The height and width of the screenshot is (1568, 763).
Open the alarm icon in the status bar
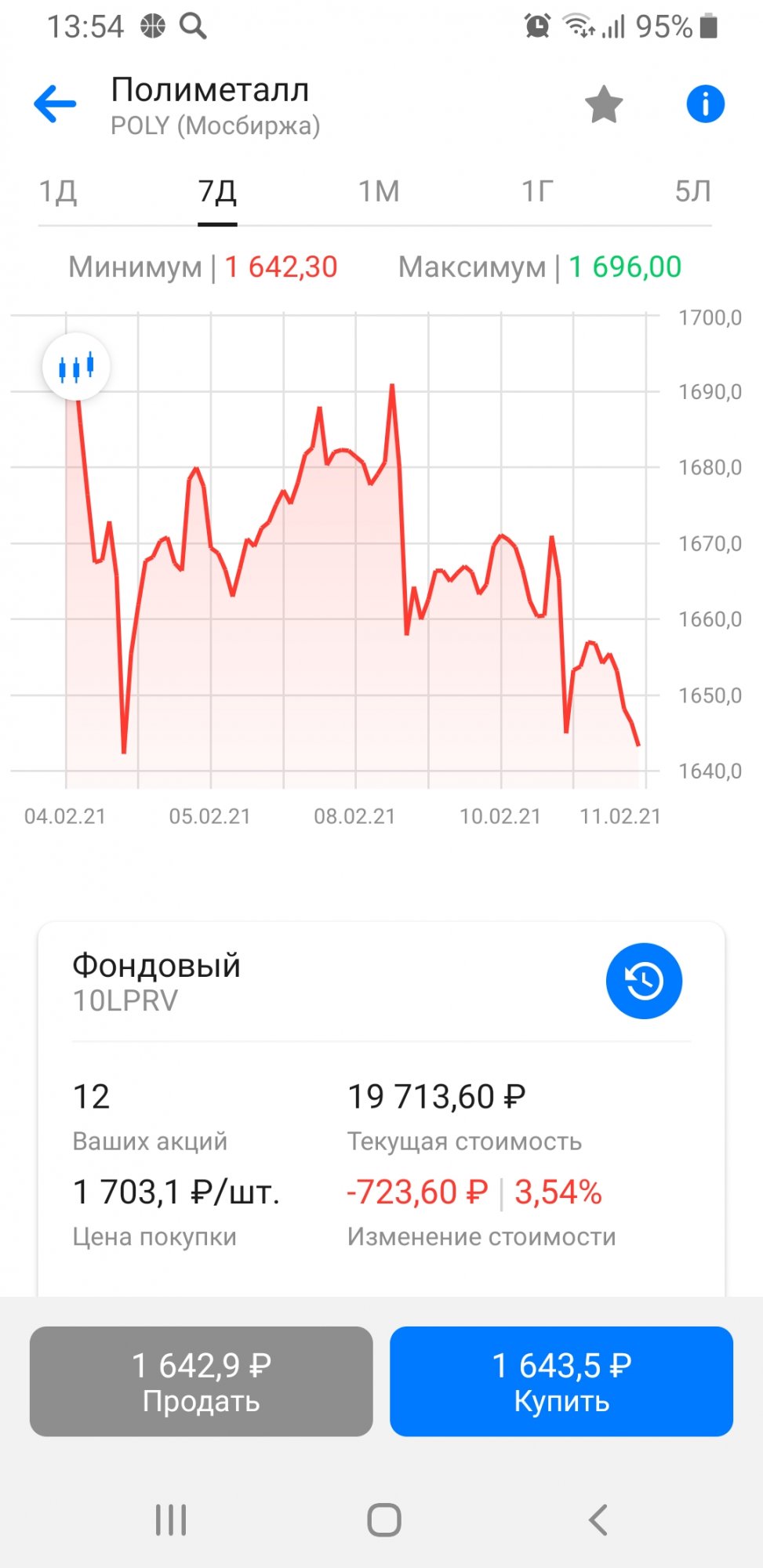(x=536, y=26)
